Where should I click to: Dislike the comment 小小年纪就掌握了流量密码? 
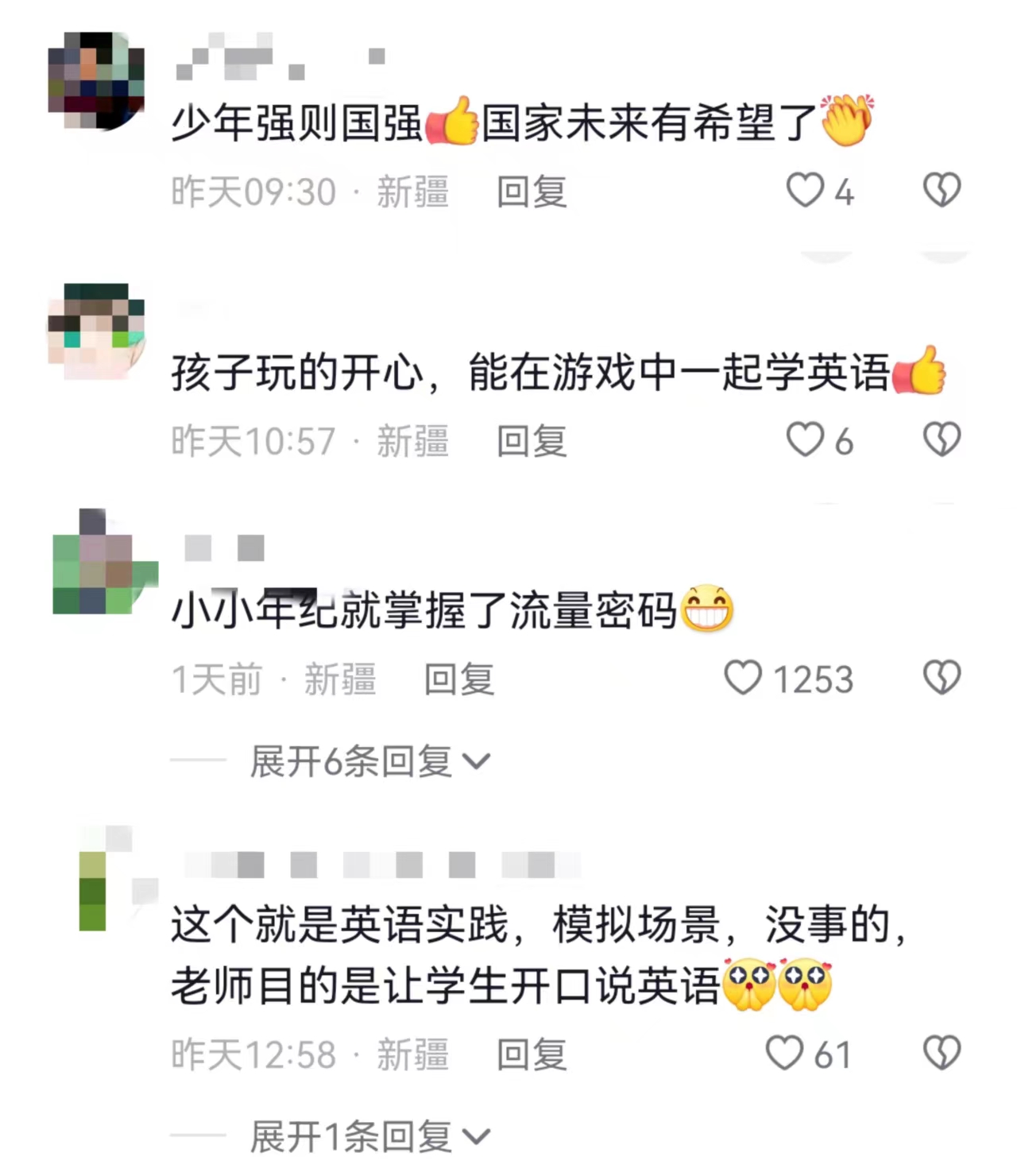pyautogui.click(x=942, y=679)
